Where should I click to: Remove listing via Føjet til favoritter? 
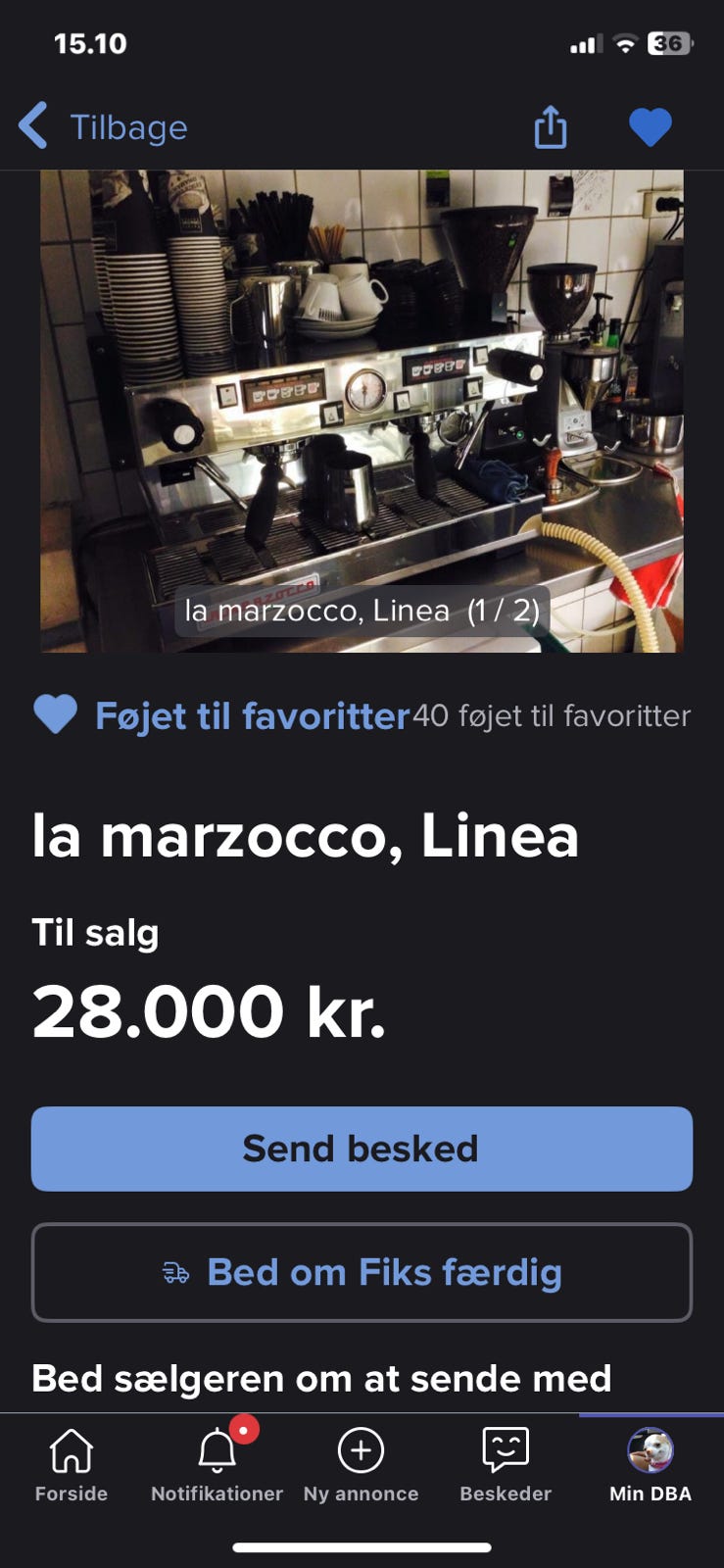pos(221,715)
